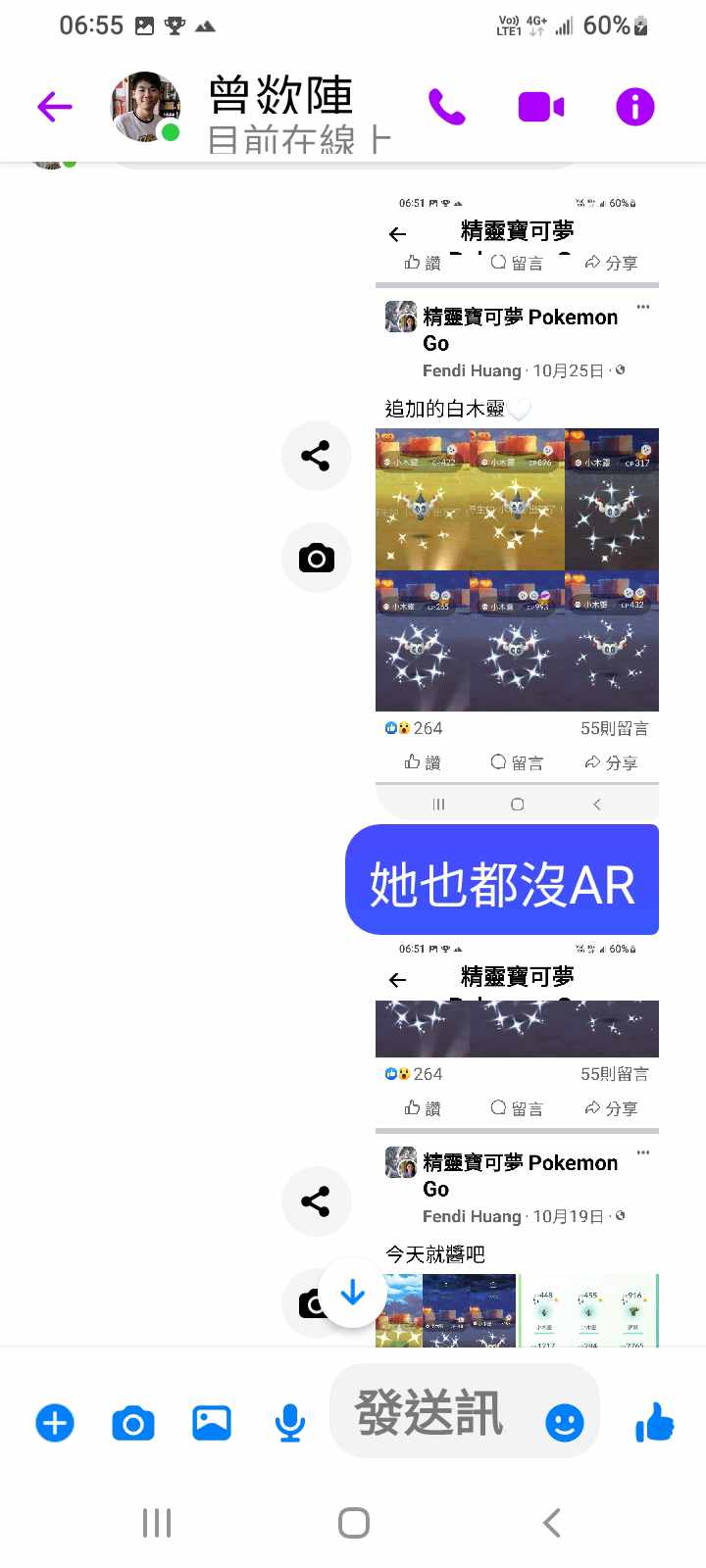This screenshot has width=706, height=1568.
Task: Record a voice message
Action: (289, 1422)
